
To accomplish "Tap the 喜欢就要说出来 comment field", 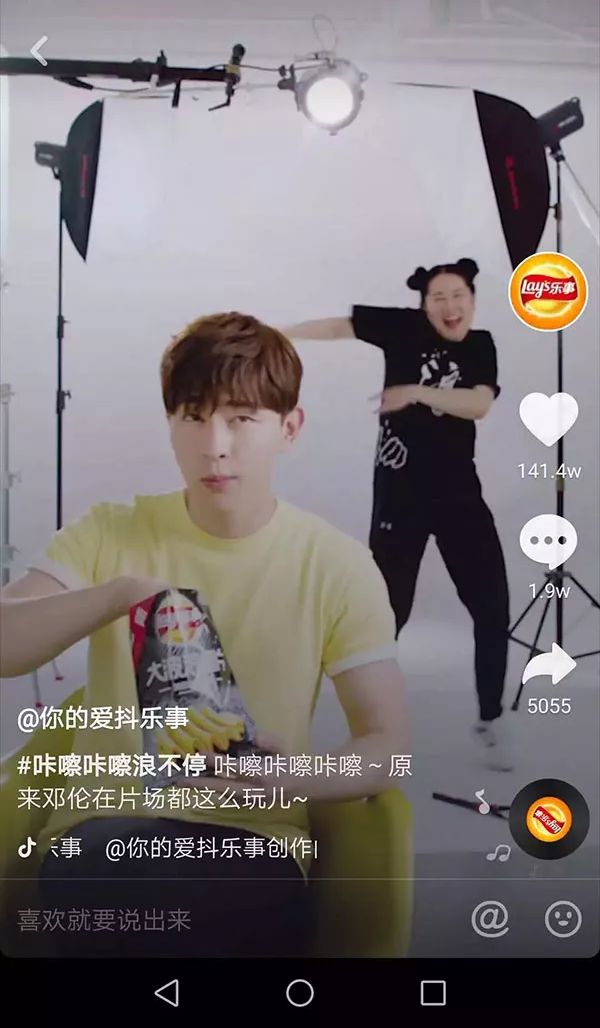I will tap(104, 920).
